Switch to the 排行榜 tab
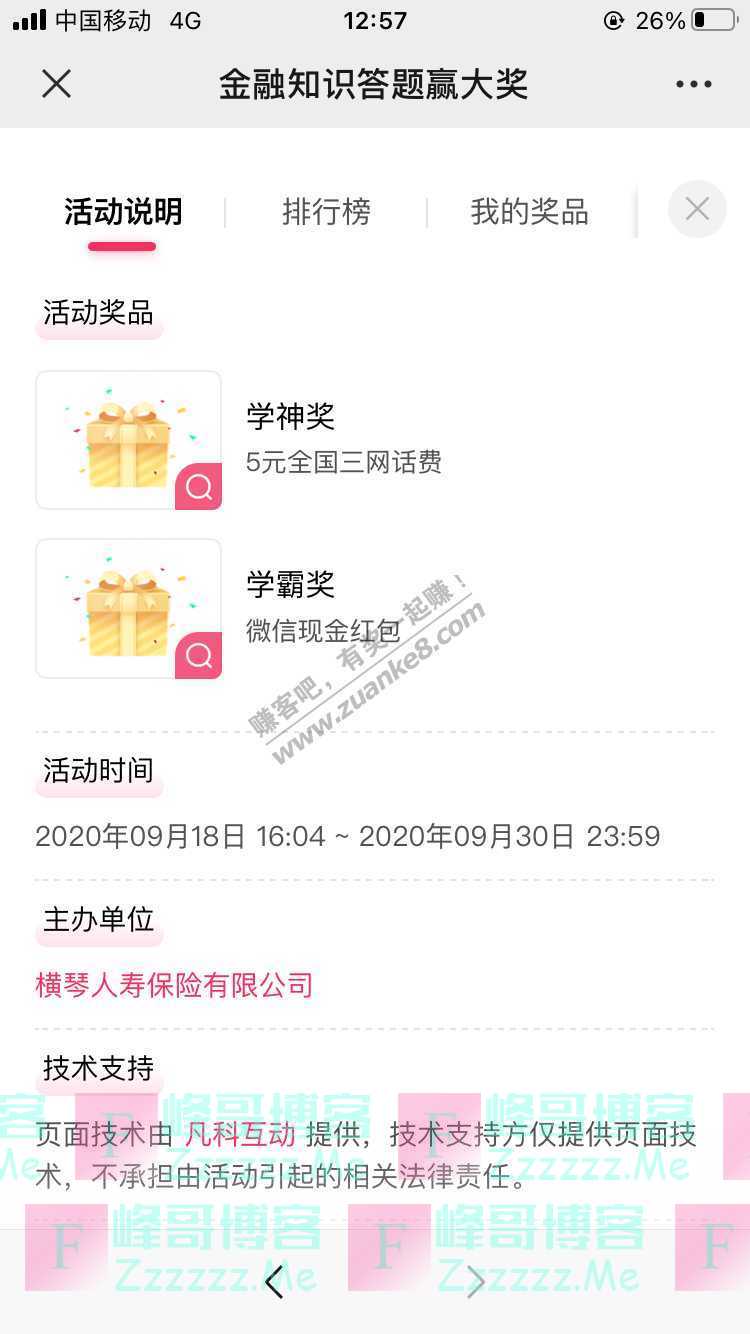This screenshot has height=1334, width=750. pos(326,212)
